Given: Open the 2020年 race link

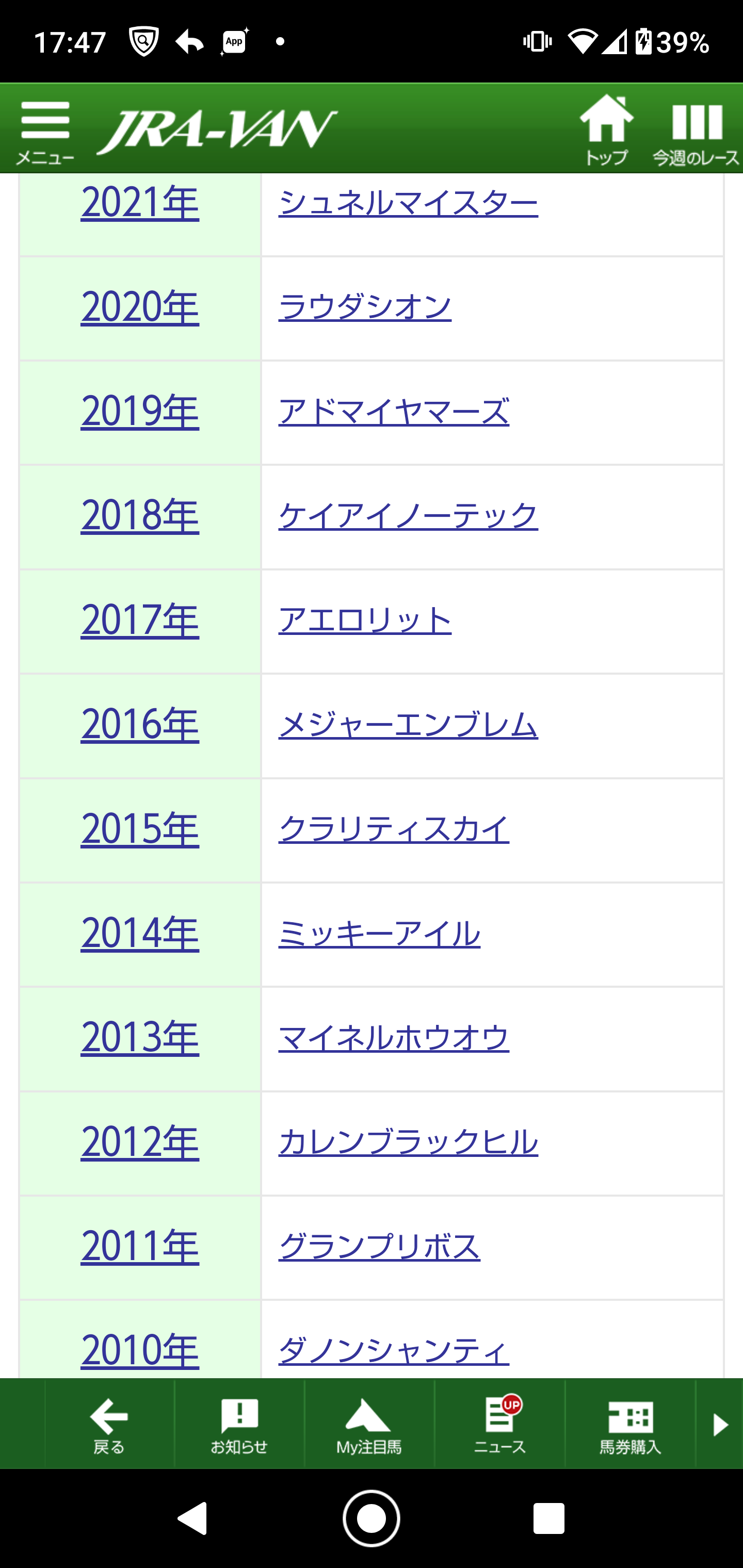Looking at the screenshot, I should coord(140,306).
